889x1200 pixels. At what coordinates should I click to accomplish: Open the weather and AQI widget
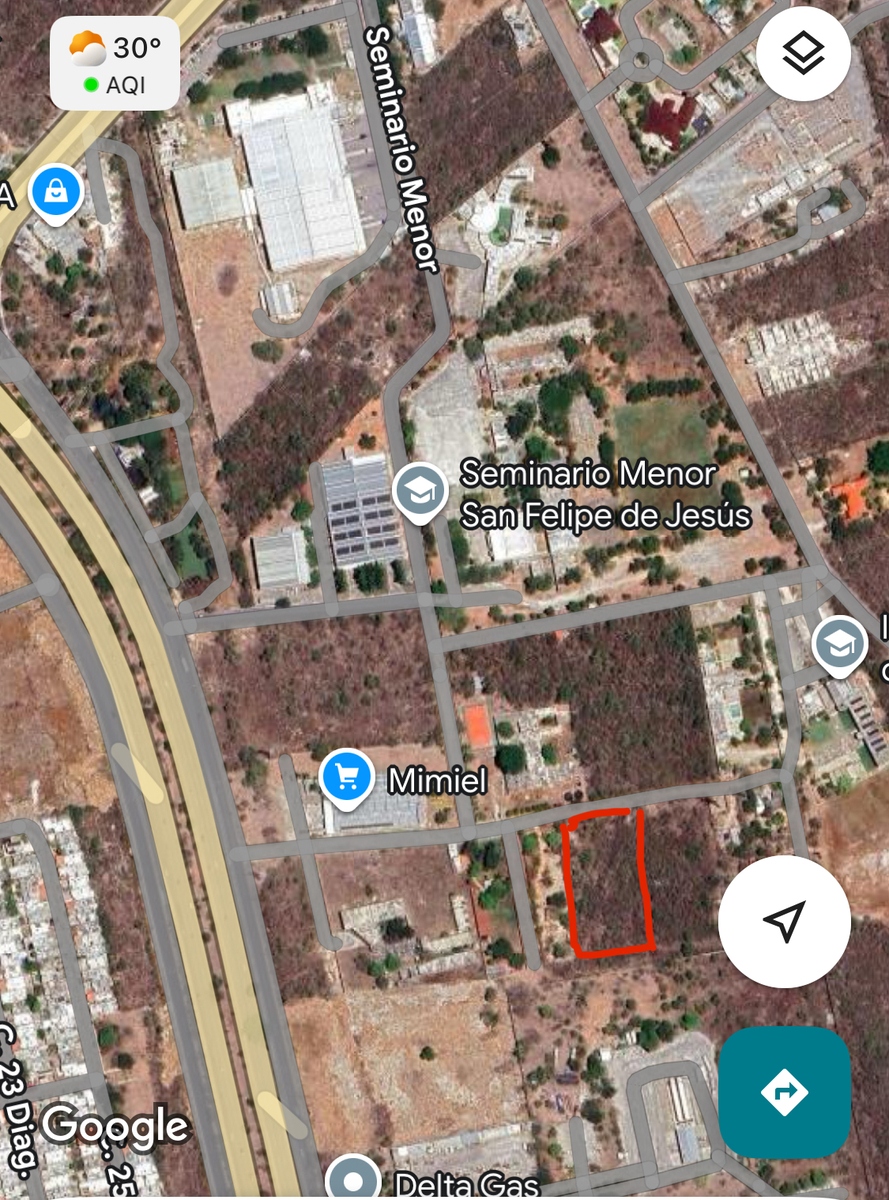pos(115,63)
